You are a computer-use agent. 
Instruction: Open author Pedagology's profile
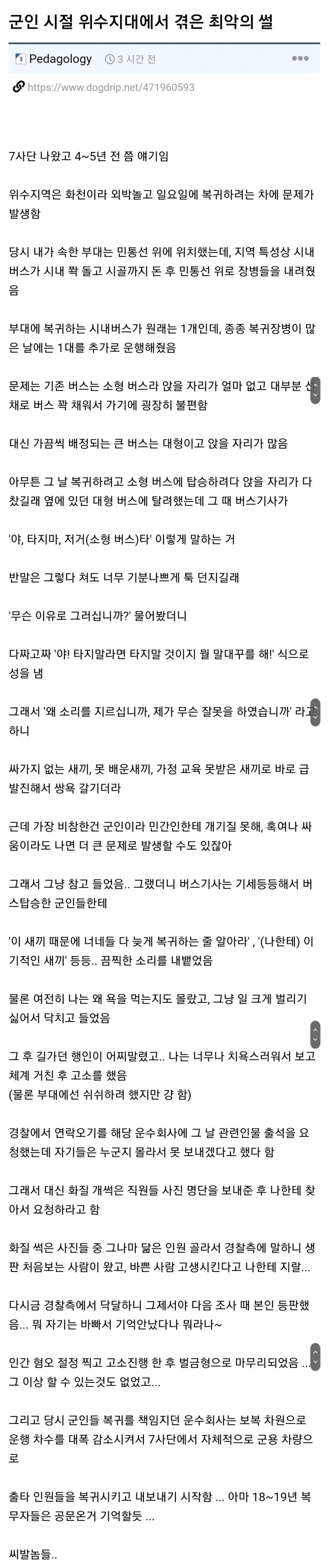[x=60, y=59]
